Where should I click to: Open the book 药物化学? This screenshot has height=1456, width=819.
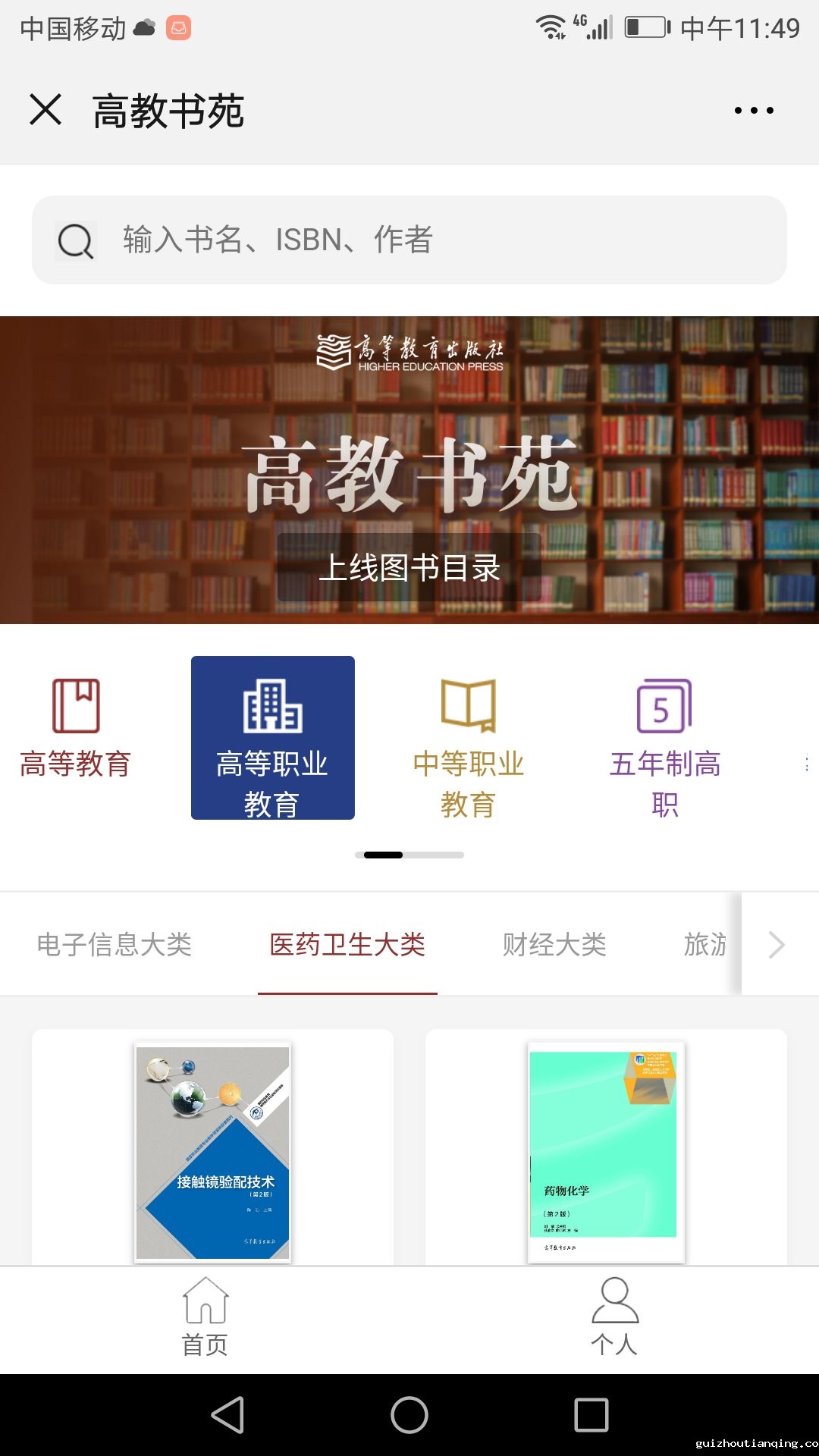coord(606,1151)
